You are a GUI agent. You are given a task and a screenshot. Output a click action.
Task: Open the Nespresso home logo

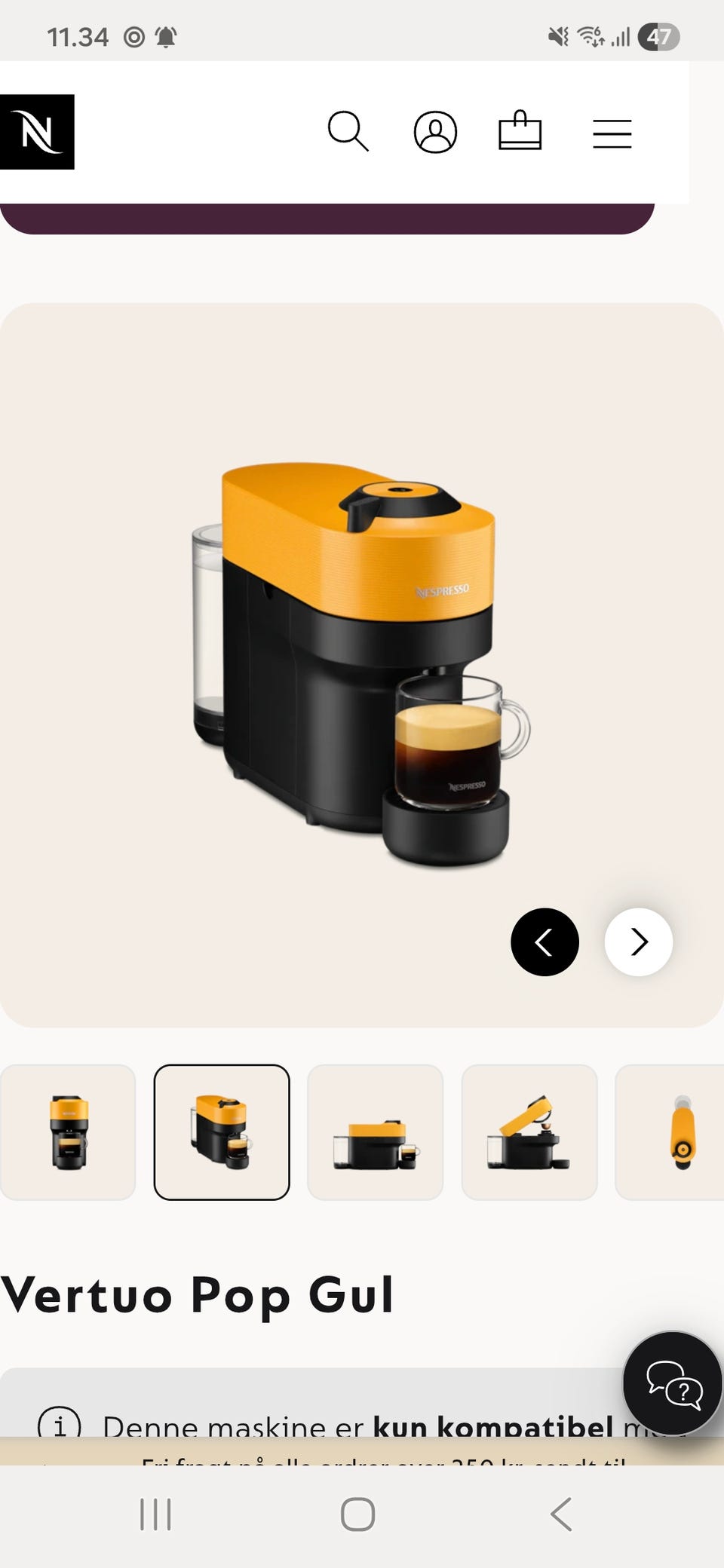coord(37,132)
